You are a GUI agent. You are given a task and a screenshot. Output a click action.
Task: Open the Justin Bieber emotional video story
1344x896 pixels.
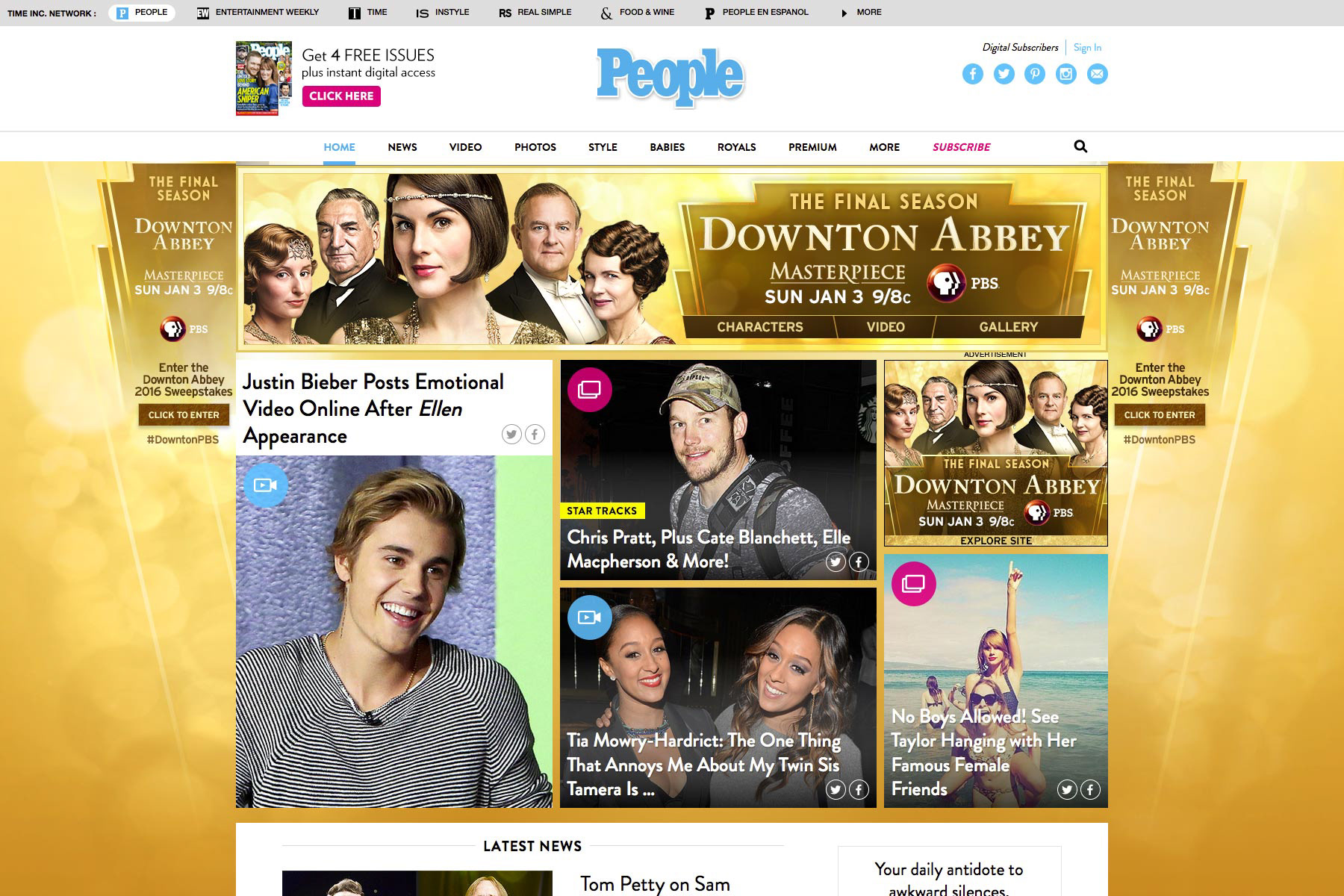(x=373, y=408)
